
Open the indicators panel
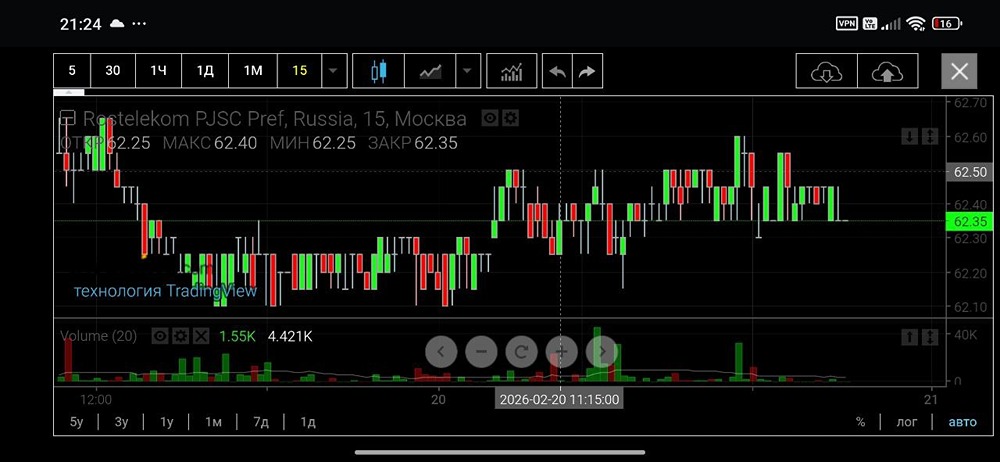(512, 71)
